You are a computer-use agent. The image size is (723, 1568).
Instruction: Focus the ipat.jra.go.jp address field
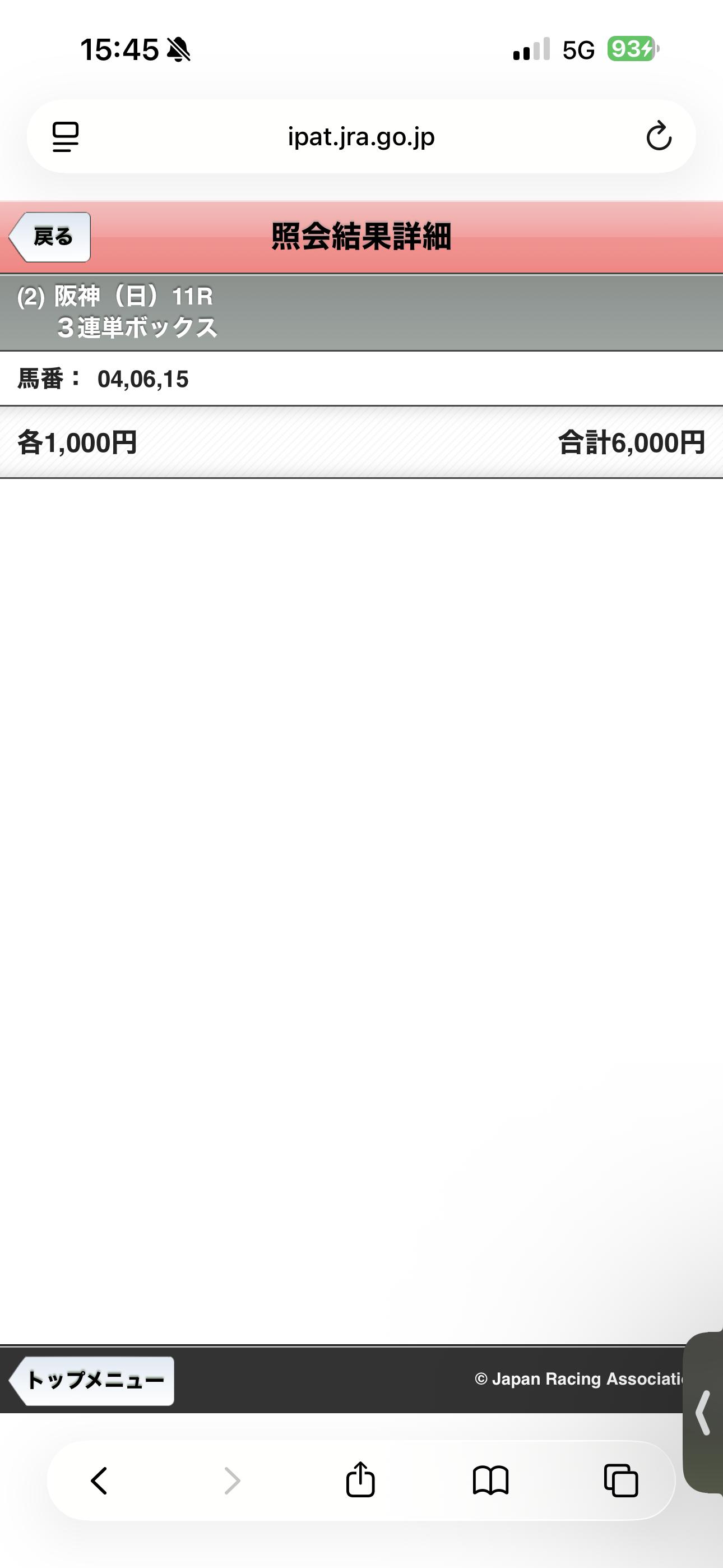pyautogui.click(x=361, y=136)
